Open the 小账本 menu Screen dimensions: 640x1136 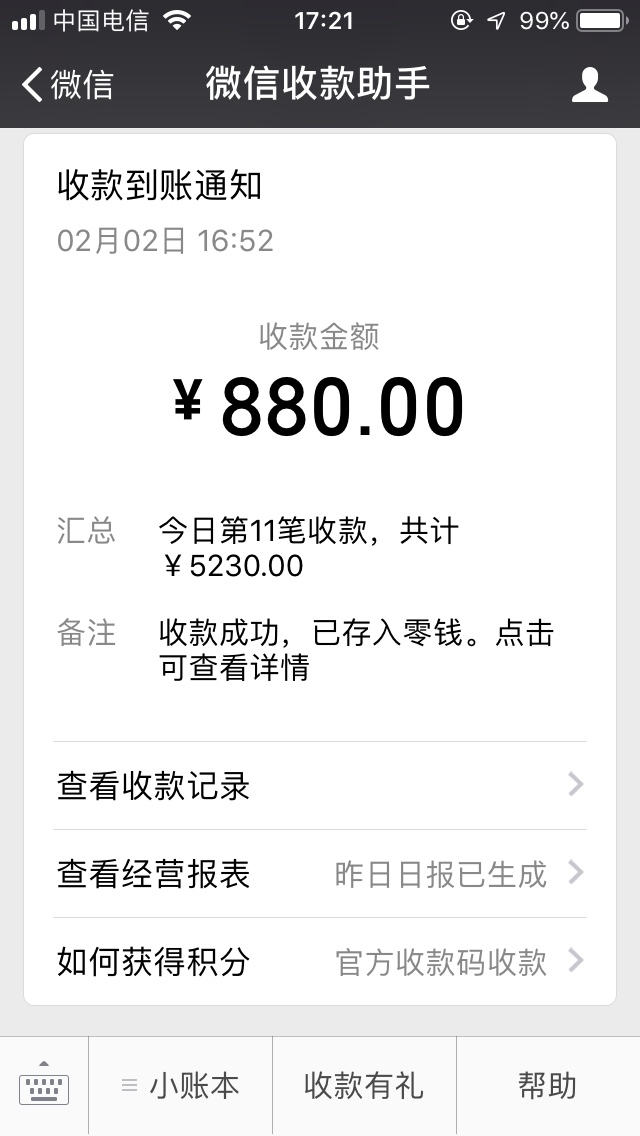[x=180, y=1085]
